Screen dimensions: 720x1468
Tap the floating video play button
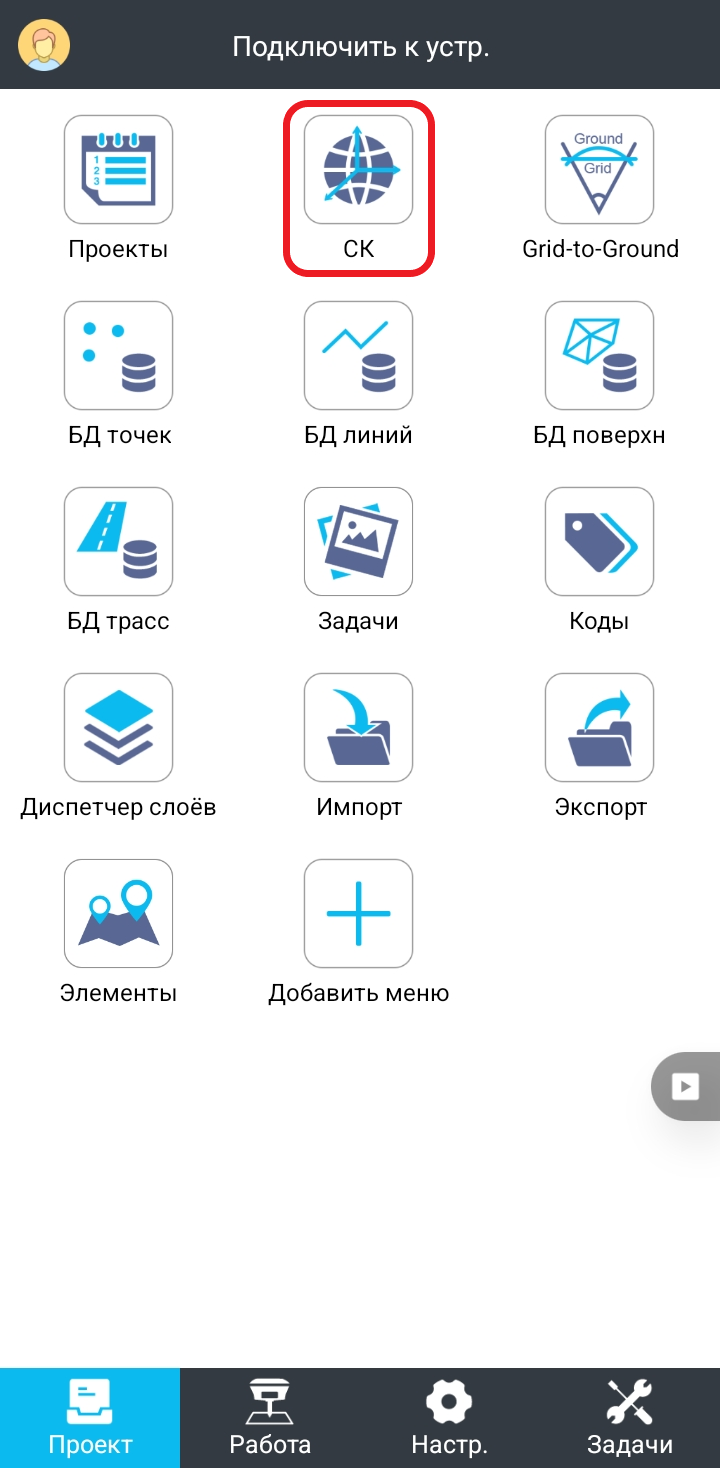pos(686,1086)
